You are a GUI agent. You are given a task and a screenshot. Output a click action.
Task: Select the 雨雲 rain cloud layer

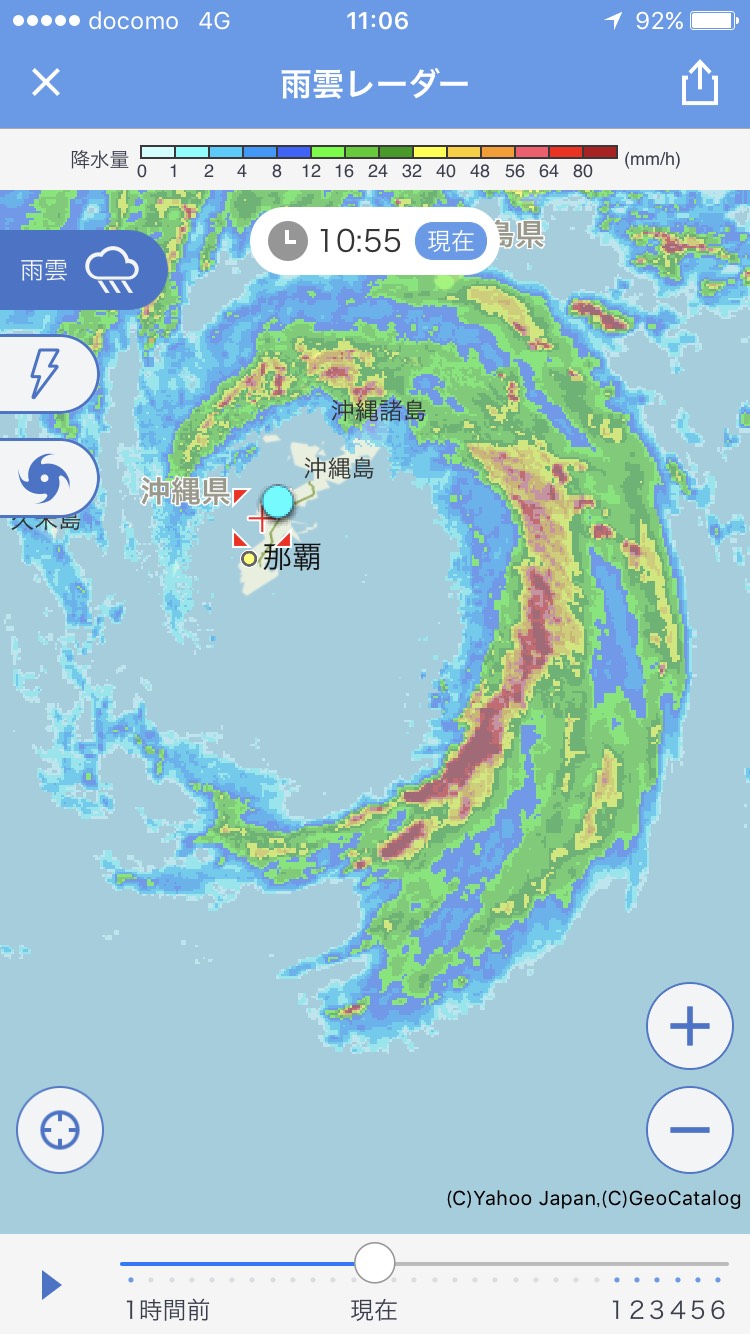(x=83, y=270)
